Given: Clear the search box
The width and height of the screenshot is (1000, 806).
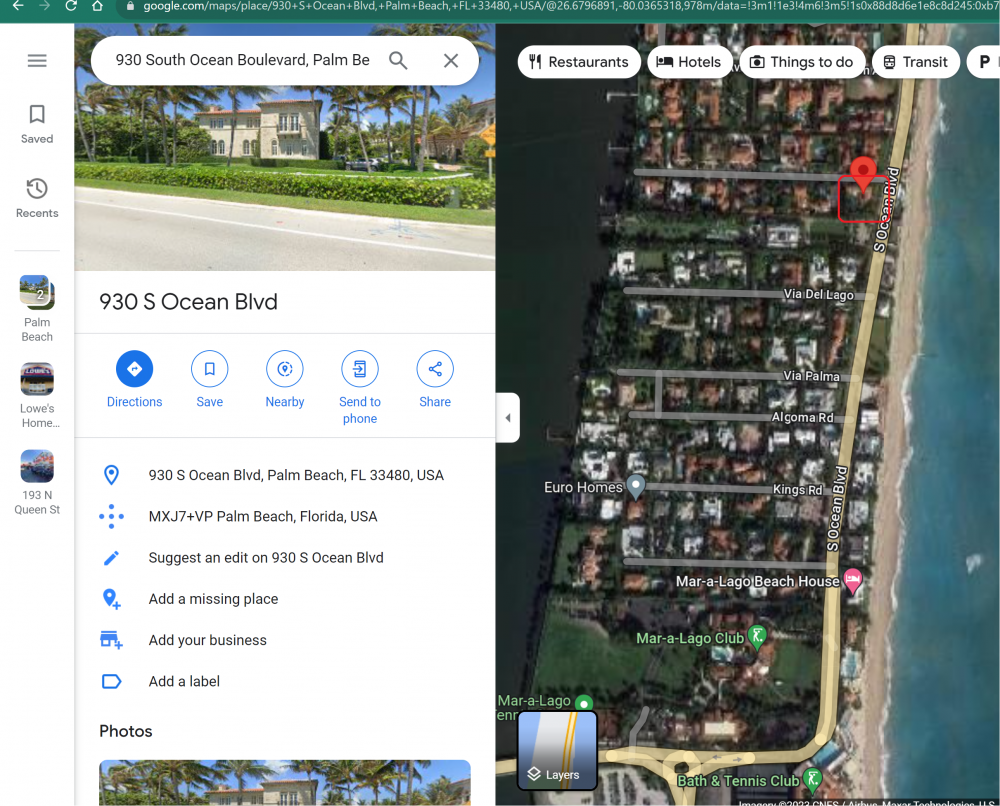Looking at the screenshot, I should tap(451, 61).
